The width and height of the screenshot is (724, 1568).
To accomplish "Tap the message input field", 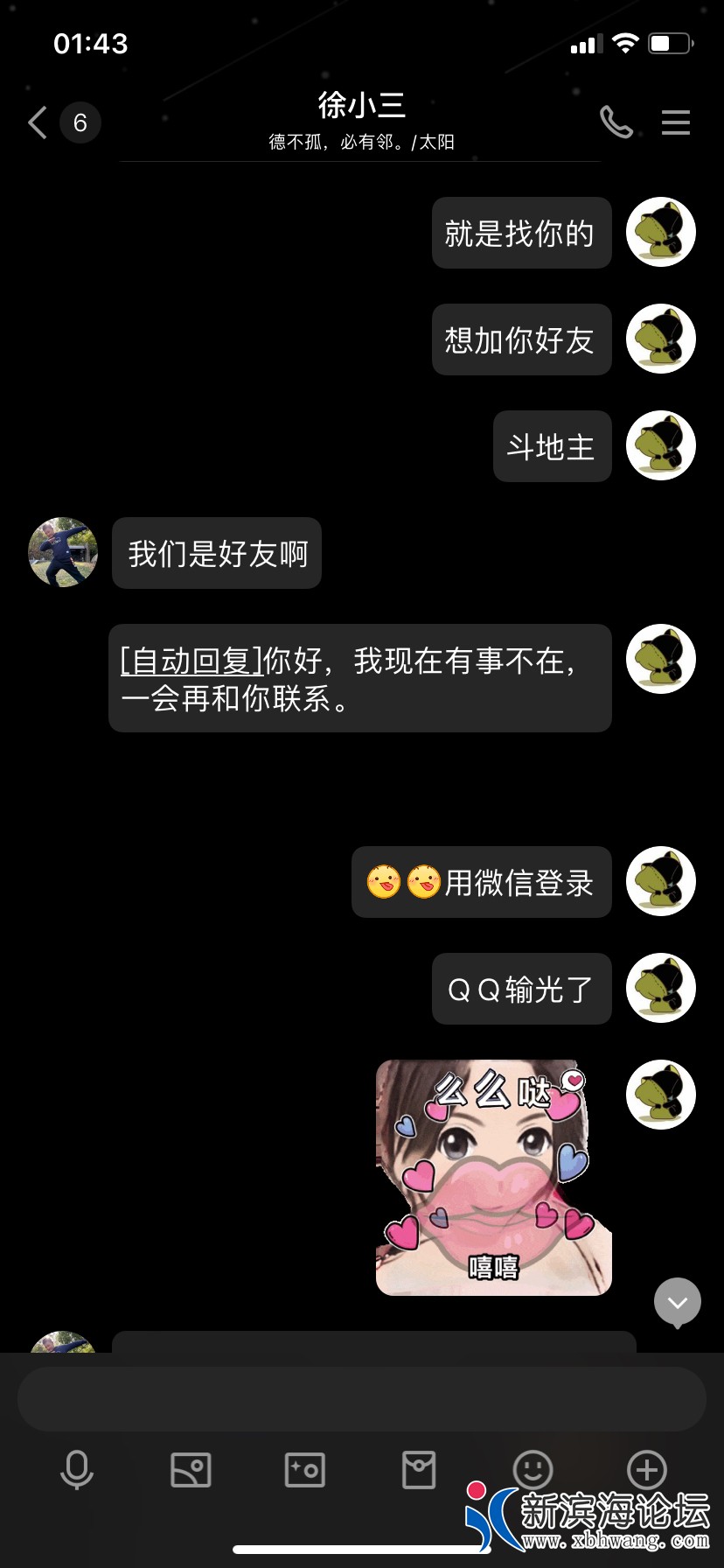I will (x=361, y=1398).
